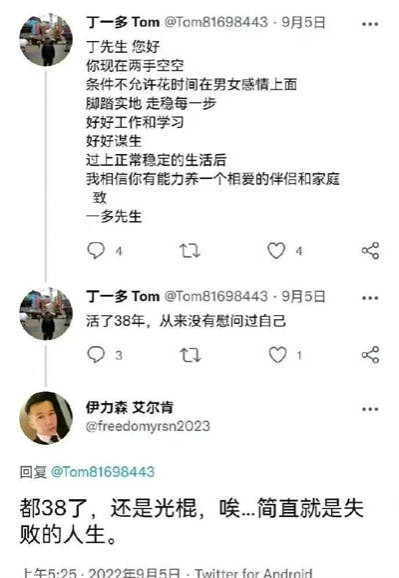
Task: Open the @freedomyrsn2023 profile name
Action: pos(148,426)
